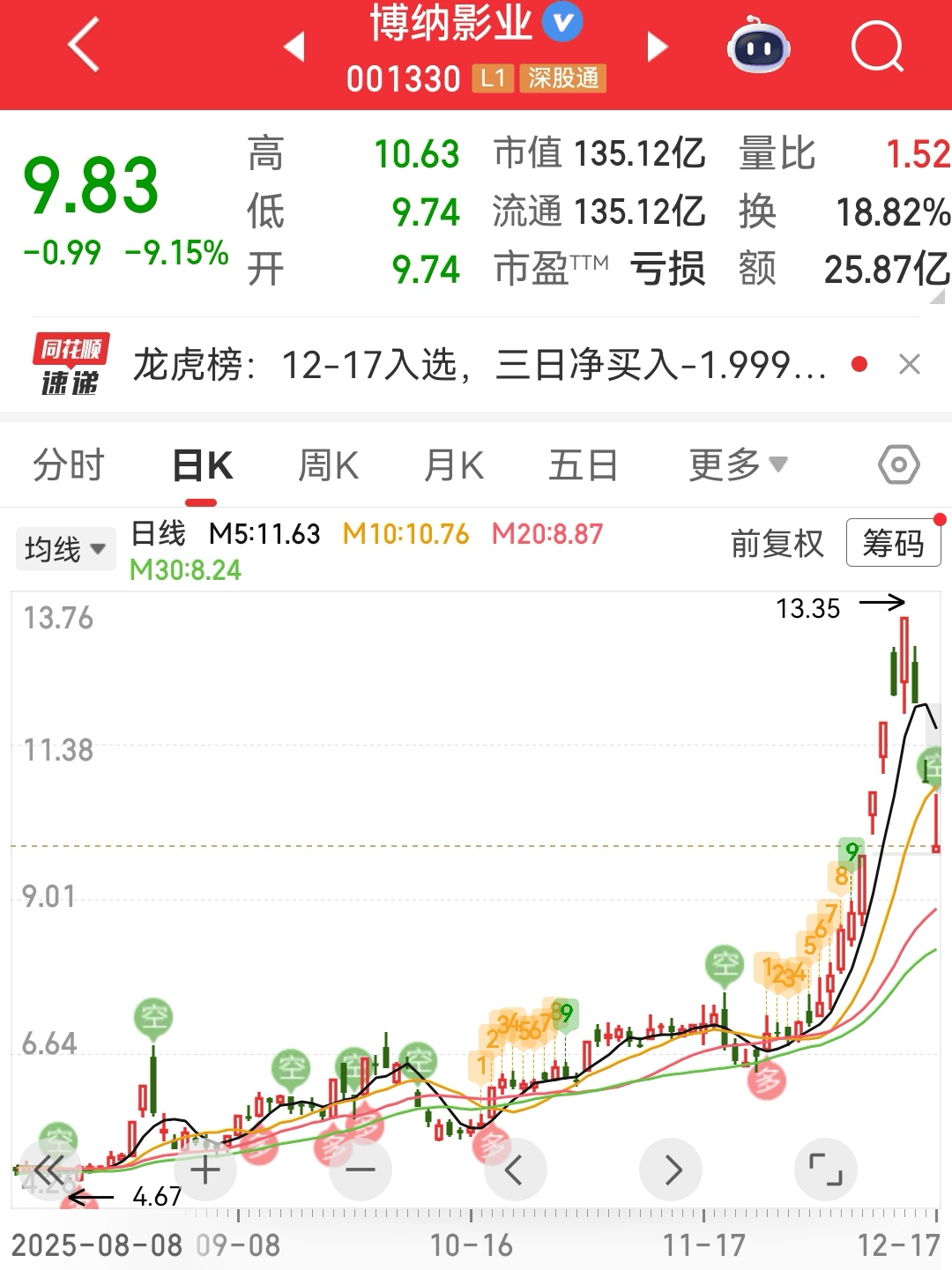Switch to the 分时 chart tab
This screenshot has height=1270, width=952.
coord(68,464)
